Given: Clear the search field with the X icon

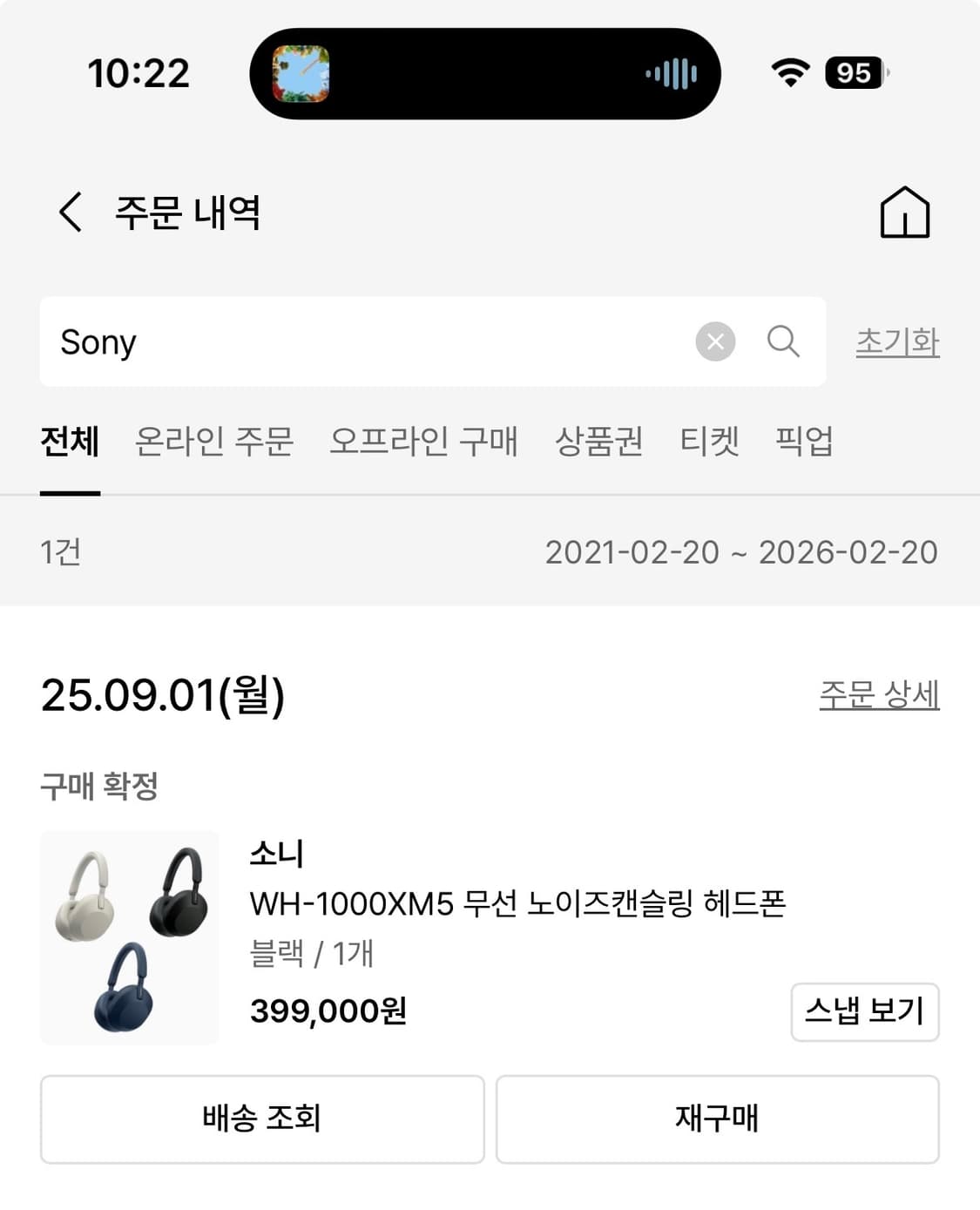Looking at the screenshot, I should [714, 341].
